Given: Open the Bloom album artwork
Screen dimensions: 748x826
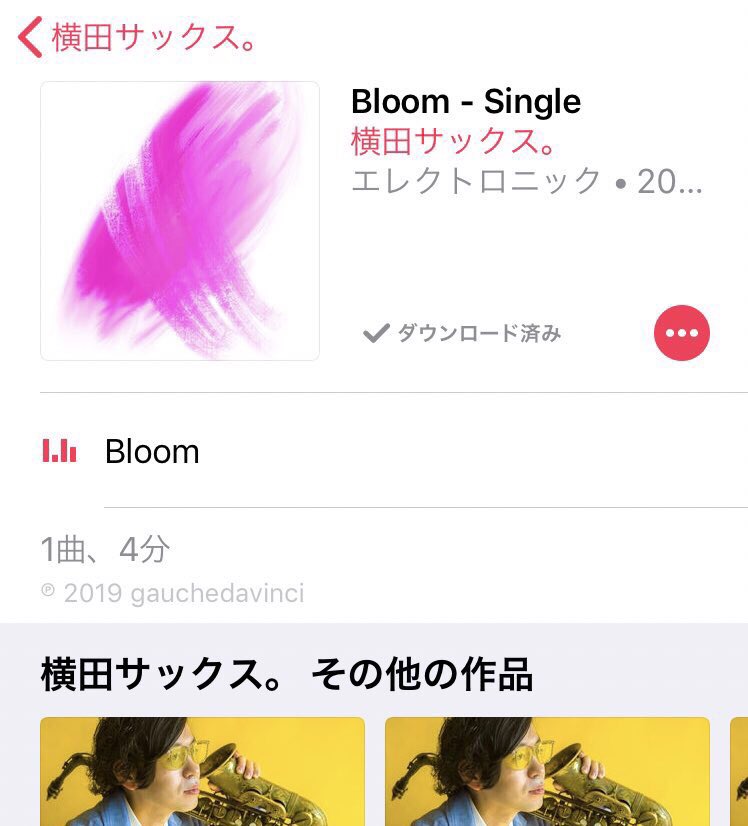Looking at the screenshot, I should click(180, 220).
